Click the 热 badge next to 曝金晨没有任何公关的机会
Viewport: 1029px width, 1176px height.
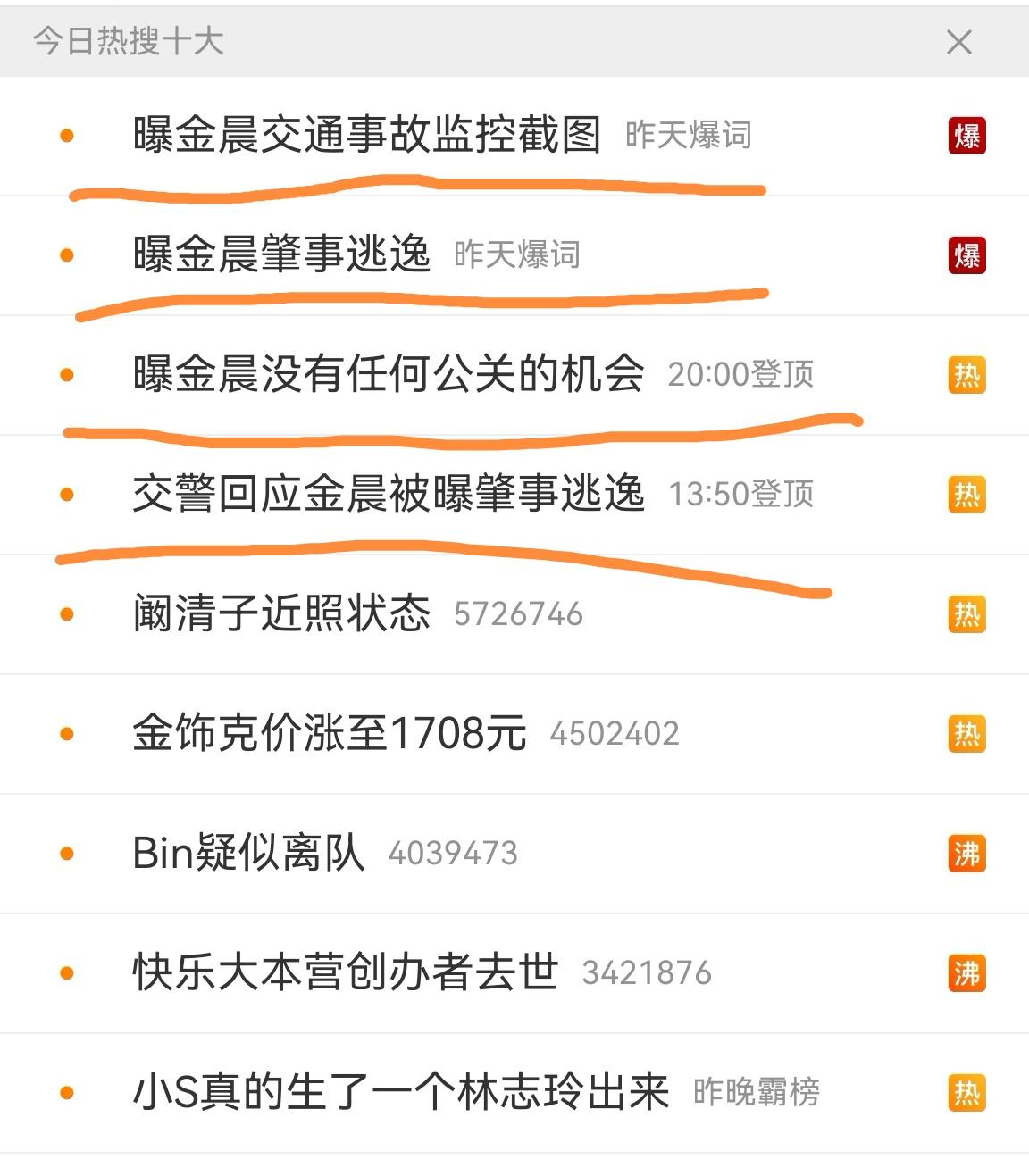coord(966,376)
